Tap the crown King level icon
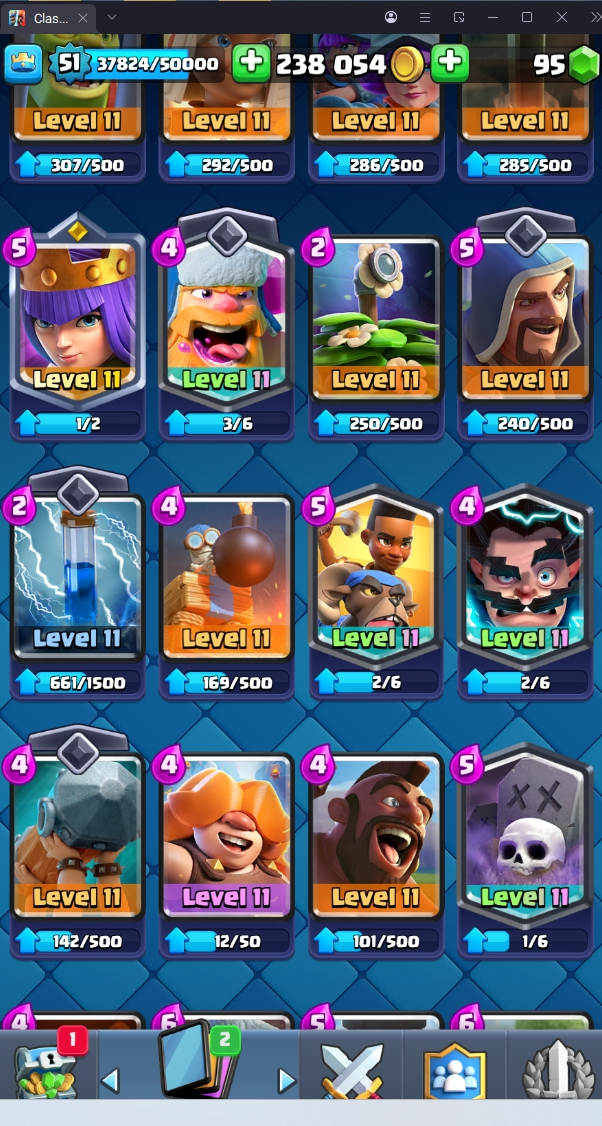This screenshot has width=602, height=1126. pos(24,64)
